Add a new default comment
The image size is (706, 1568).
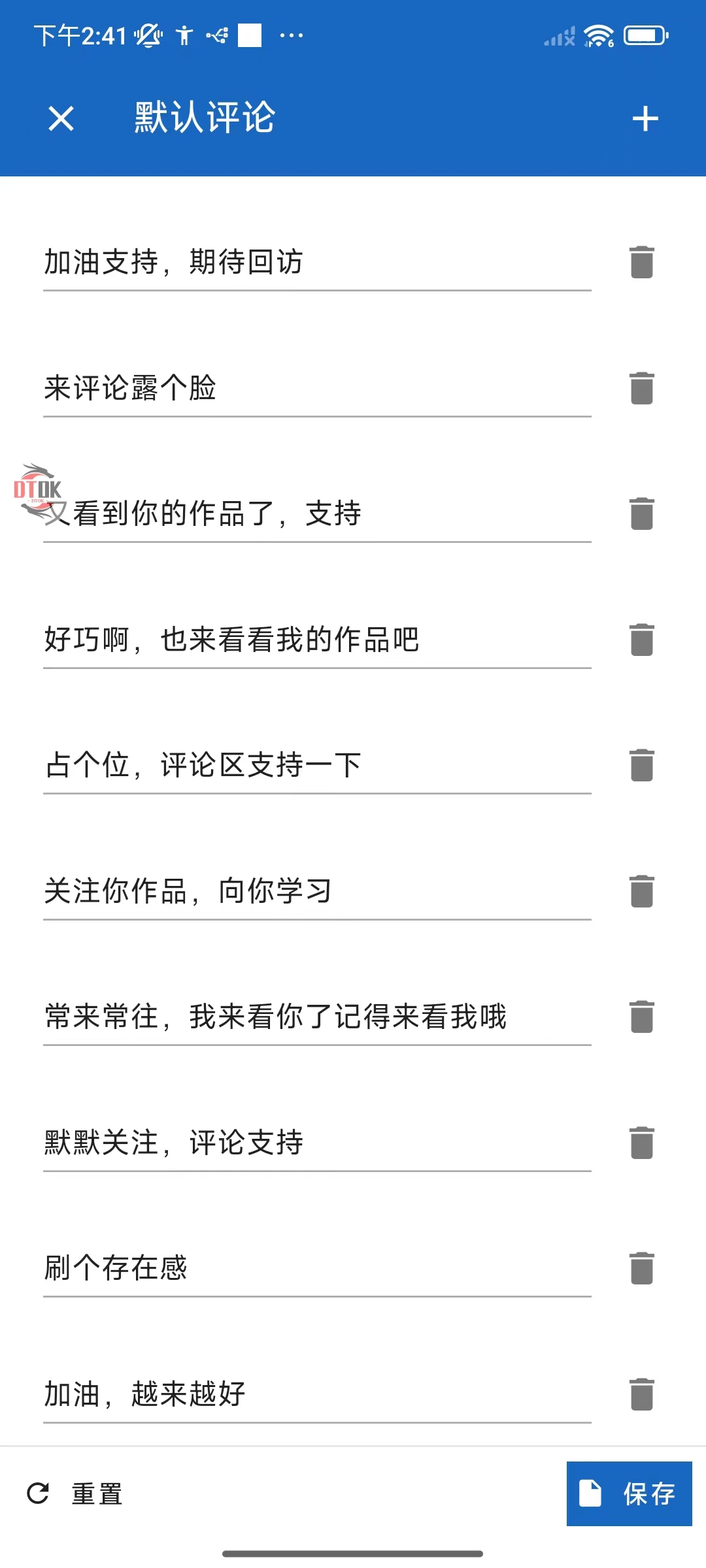click(645, 118)
